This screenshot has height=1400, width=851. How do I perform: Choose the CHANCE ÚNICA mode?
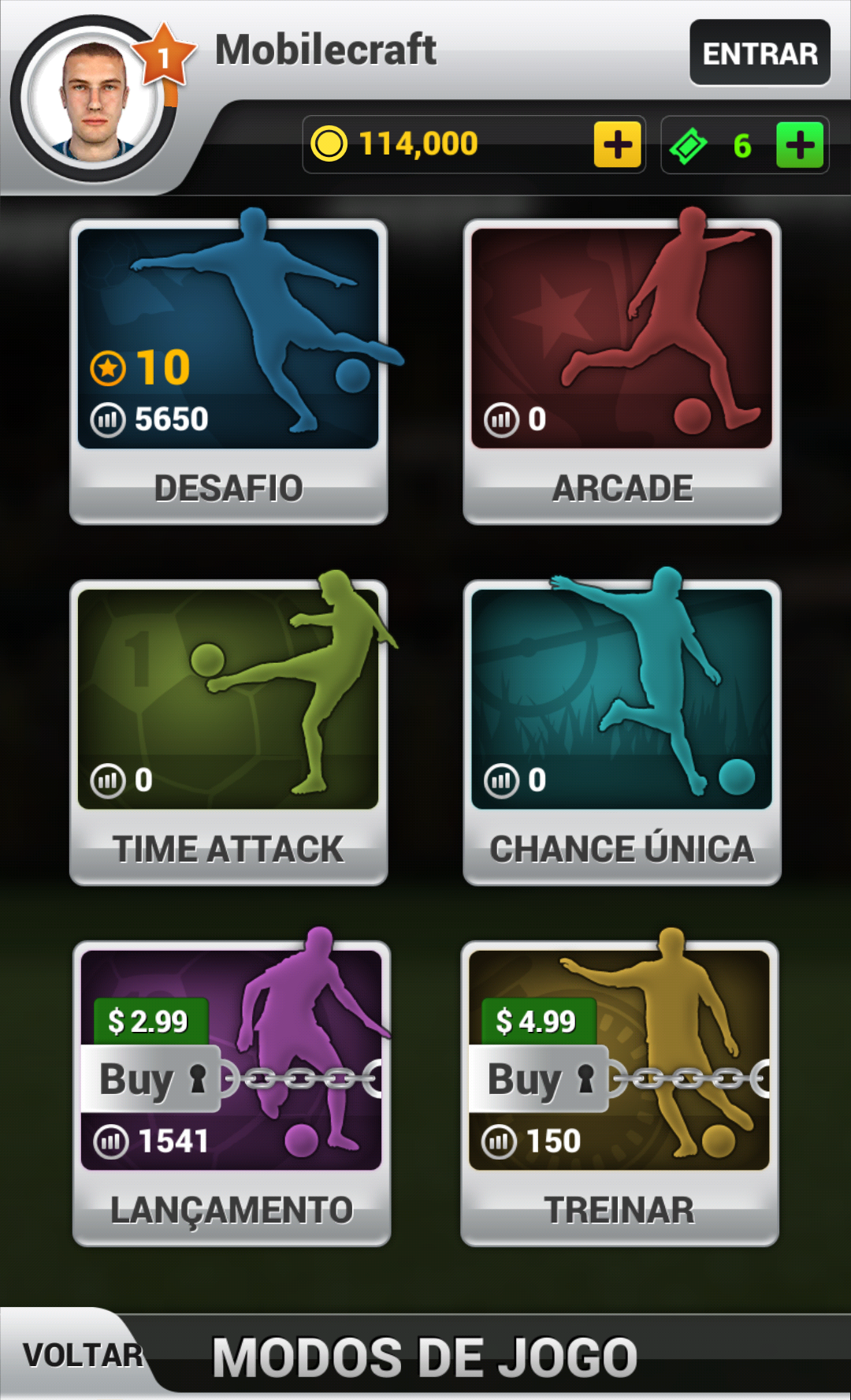622,732
